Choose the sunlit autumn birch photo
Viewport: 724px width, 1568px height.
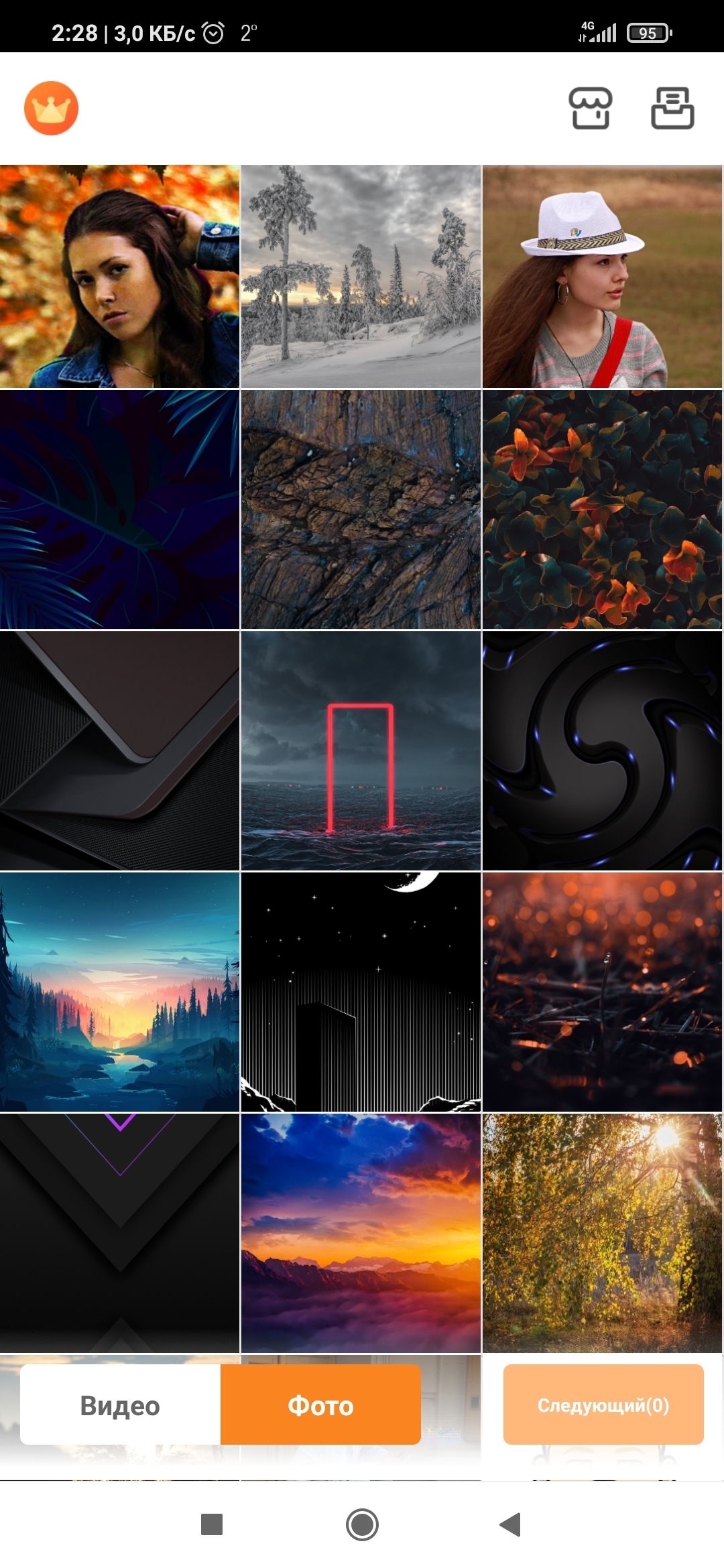coord(603,1233)
